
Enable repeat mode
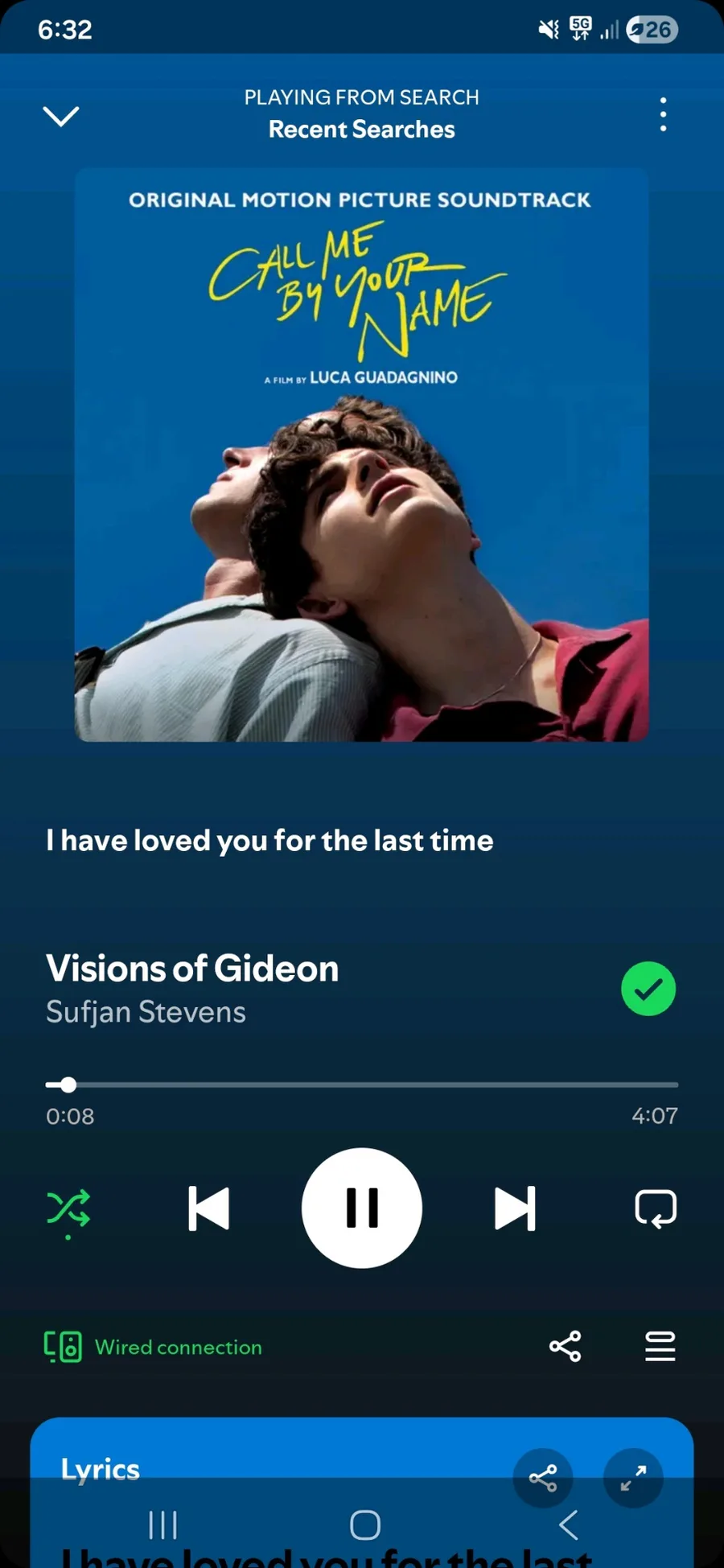click(656, 1208)
